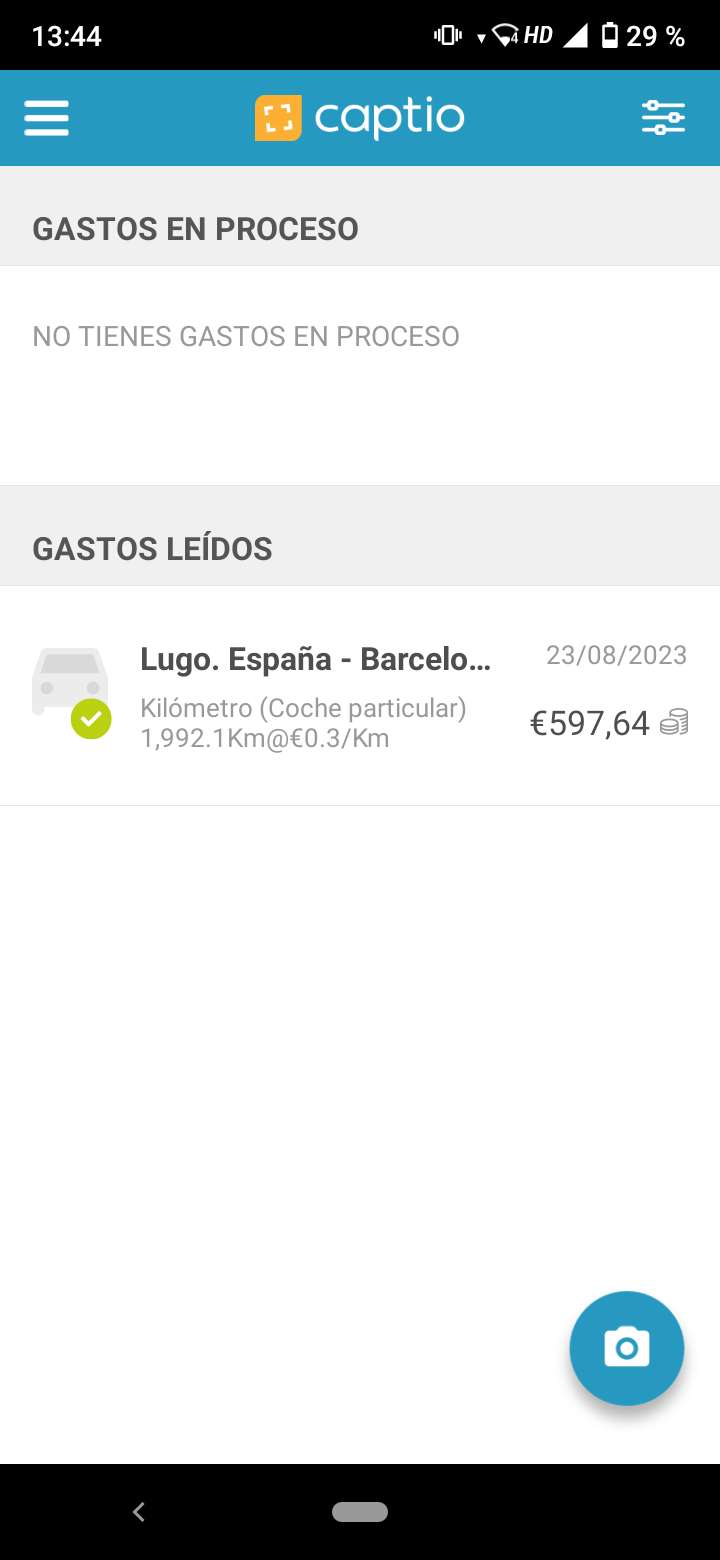Screen dimensions: 720x1560
Task: Go back using system navigation arrow
Action: tap(139, 1512)
